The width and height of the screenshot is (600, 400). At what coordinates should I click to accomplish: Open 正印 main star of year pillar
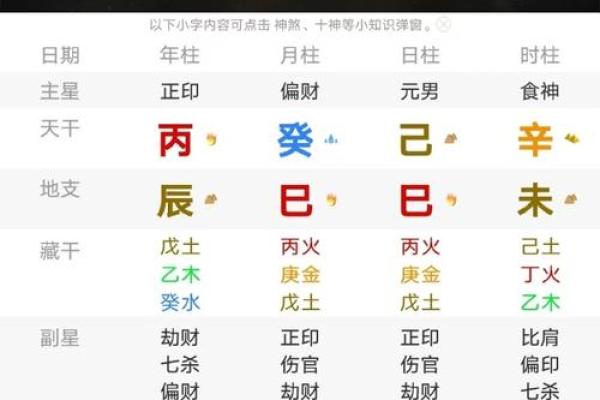[x=180, y=92]
